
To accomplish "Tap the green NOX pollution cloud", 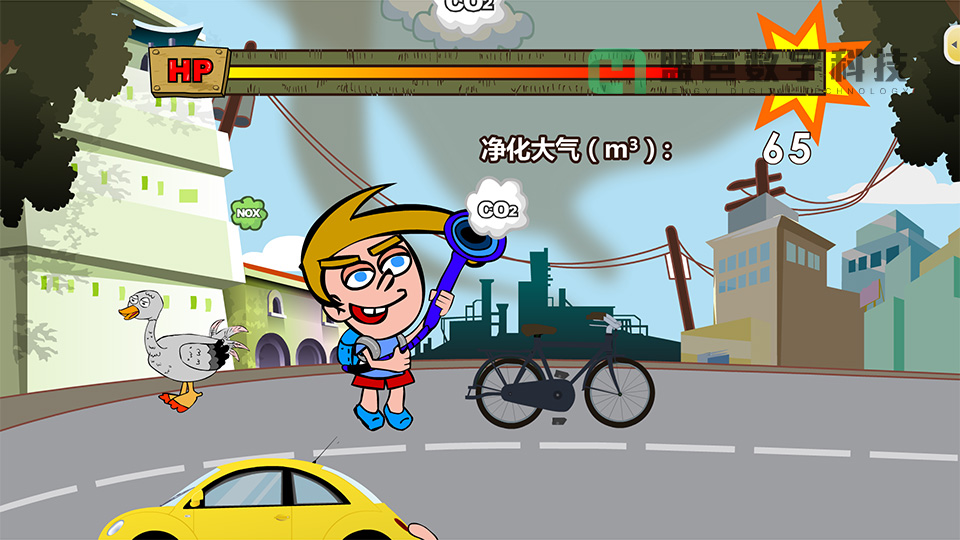I will [248, 212].
